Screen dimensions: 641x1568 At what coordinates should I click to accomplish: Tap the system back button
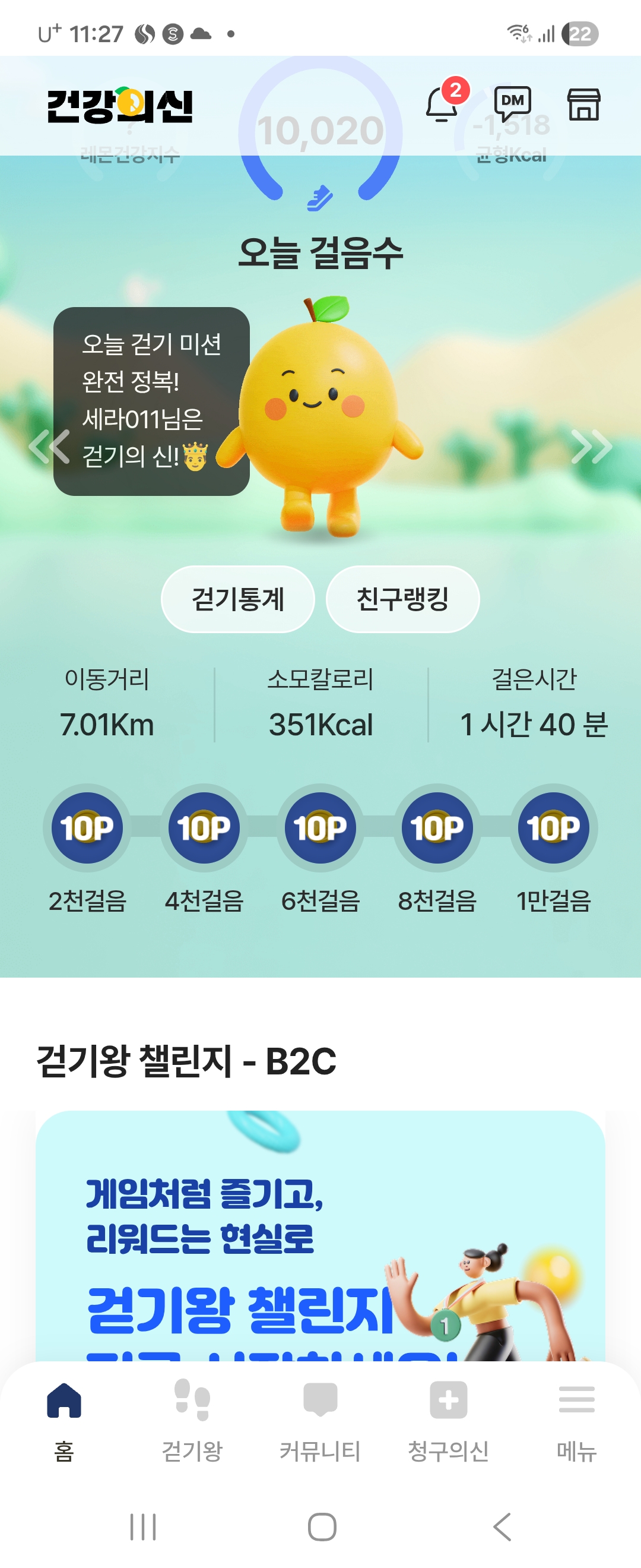click(x=502, y=1526)
